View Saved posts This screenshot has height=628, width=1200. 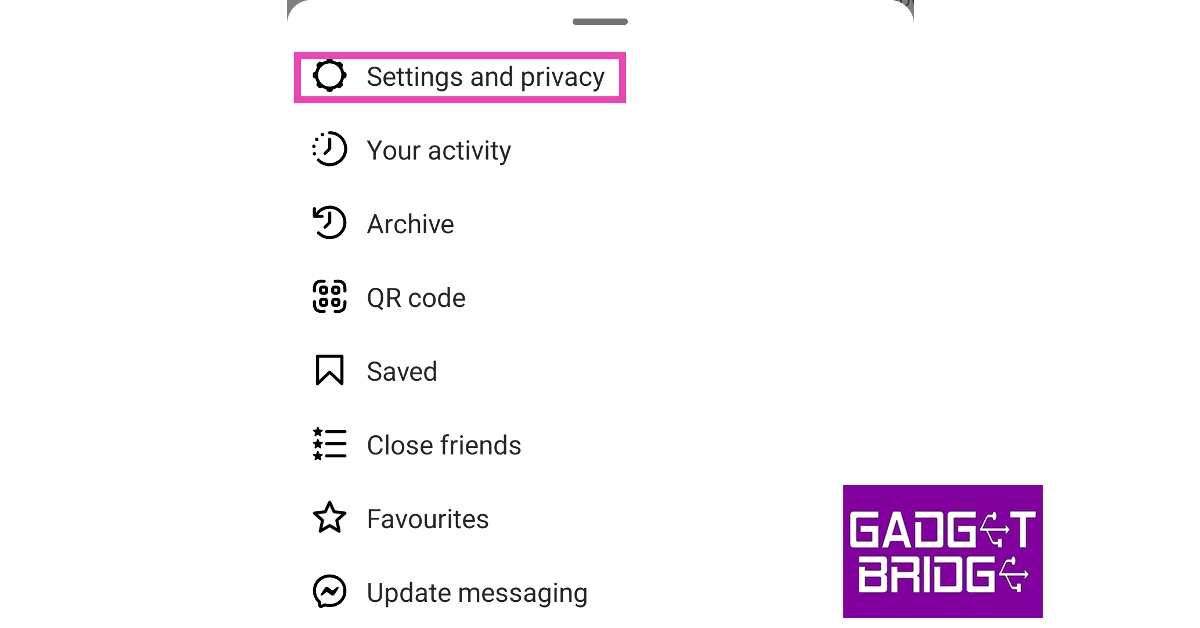[401, 372]
